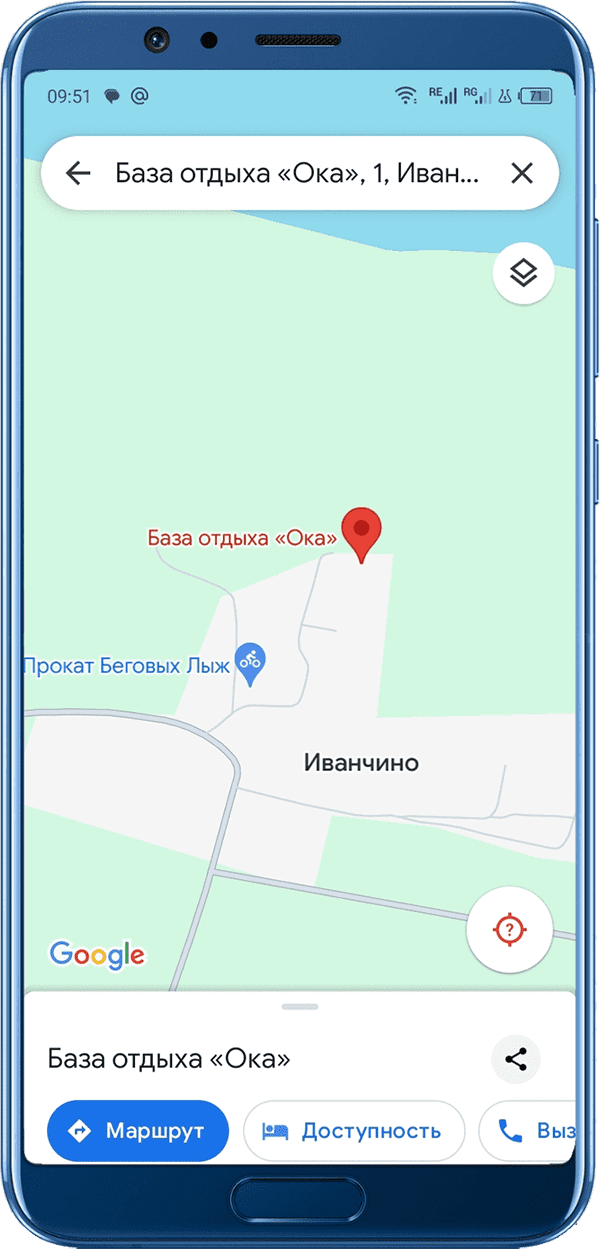
Task: Build a route with Маршрут button
Action: pyautogui.click(x=138, y=1131)
